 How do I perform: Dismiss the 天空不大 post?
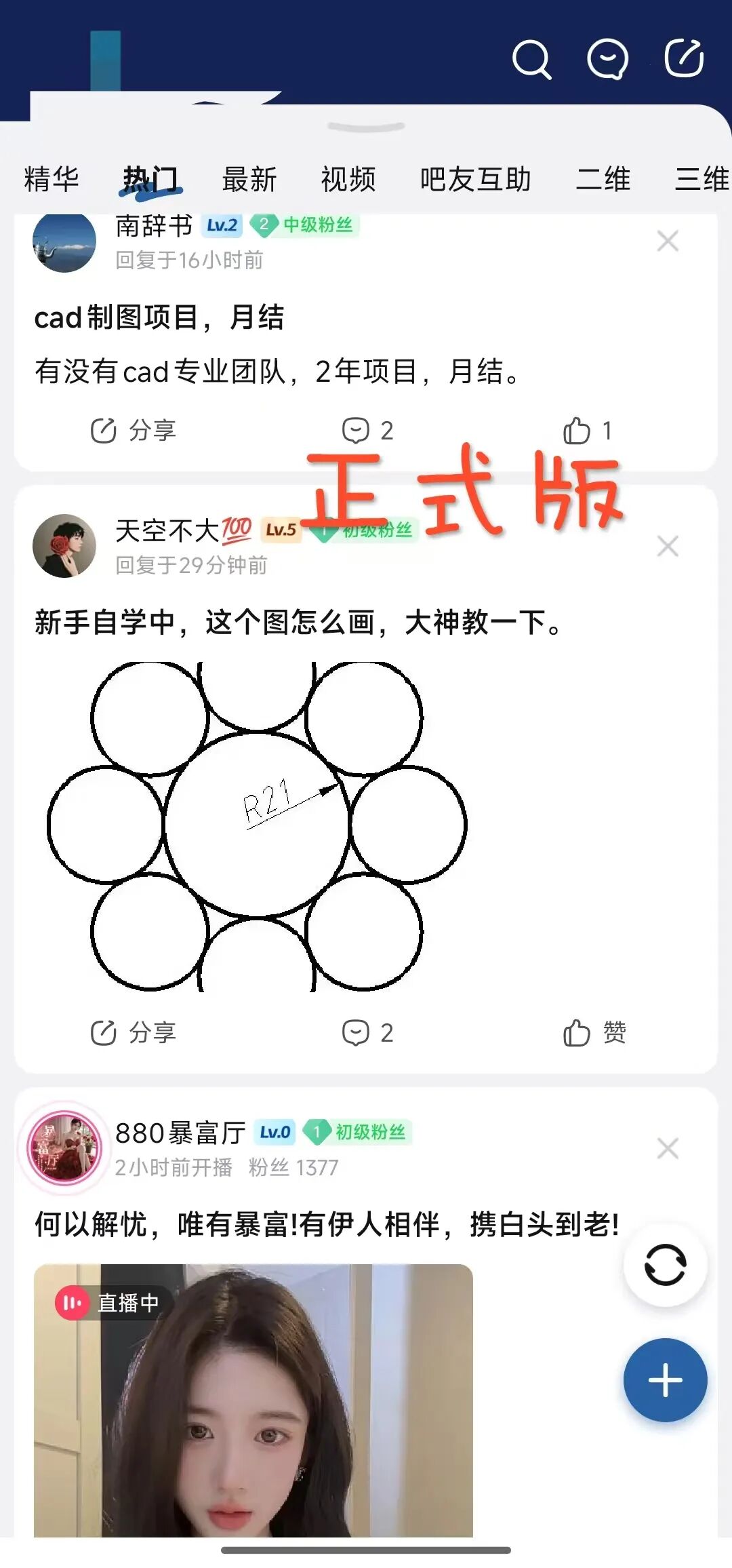[x=667, y=545]
